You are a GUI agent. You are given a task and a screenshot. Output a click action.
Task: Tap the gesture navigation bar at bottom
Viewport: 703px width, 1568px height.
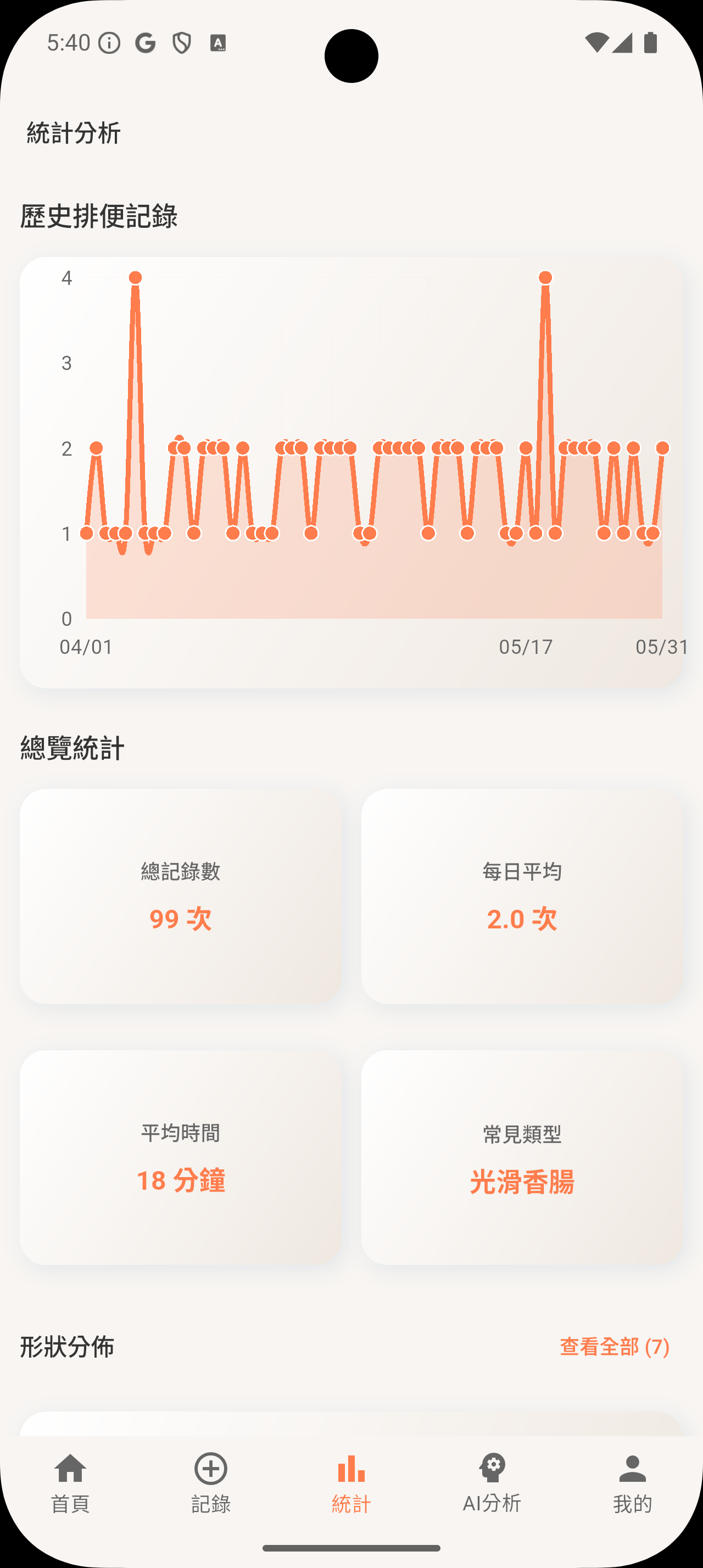click(352, 1550)
